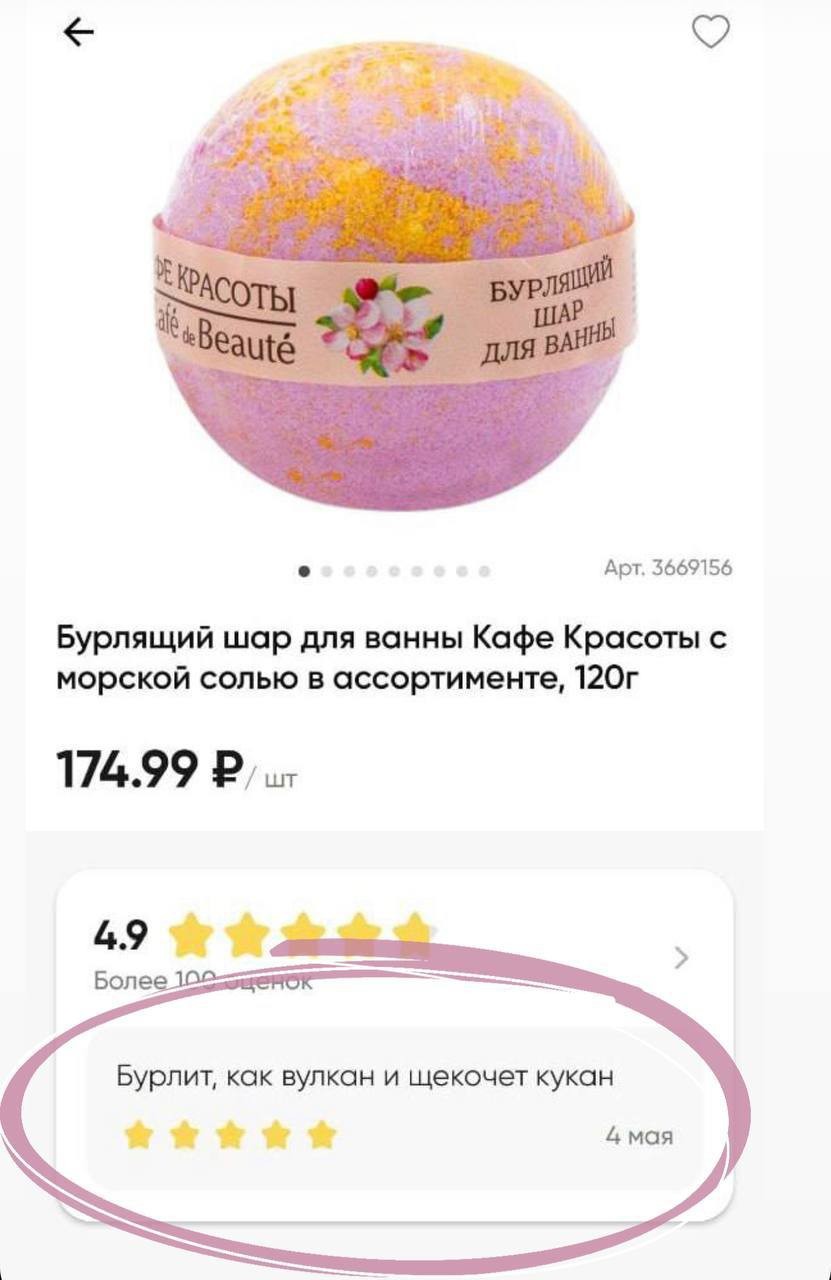Open the review dated 4 мая
Viewport: 831px width, 1280px height.
[395, 1106]
